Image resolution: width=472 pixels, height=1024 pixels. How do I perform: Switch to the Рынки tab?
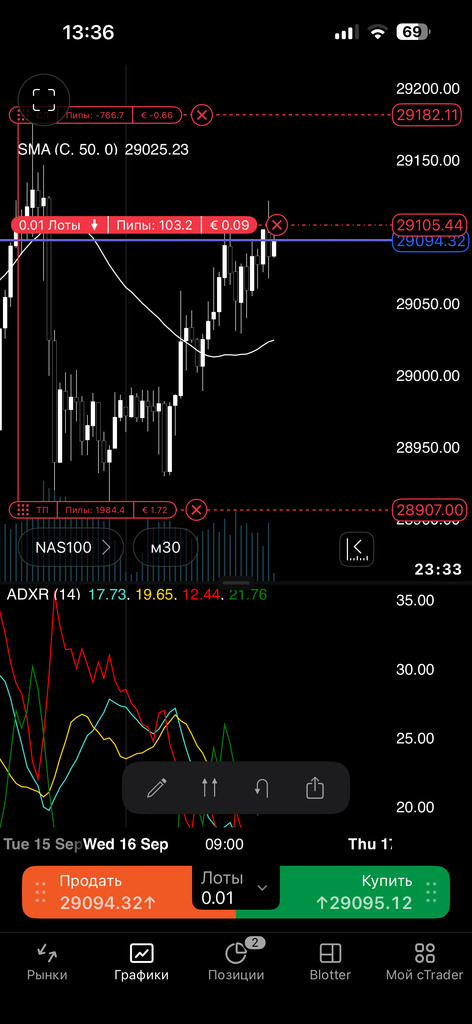pyautogui.click(x=47, y=963)
